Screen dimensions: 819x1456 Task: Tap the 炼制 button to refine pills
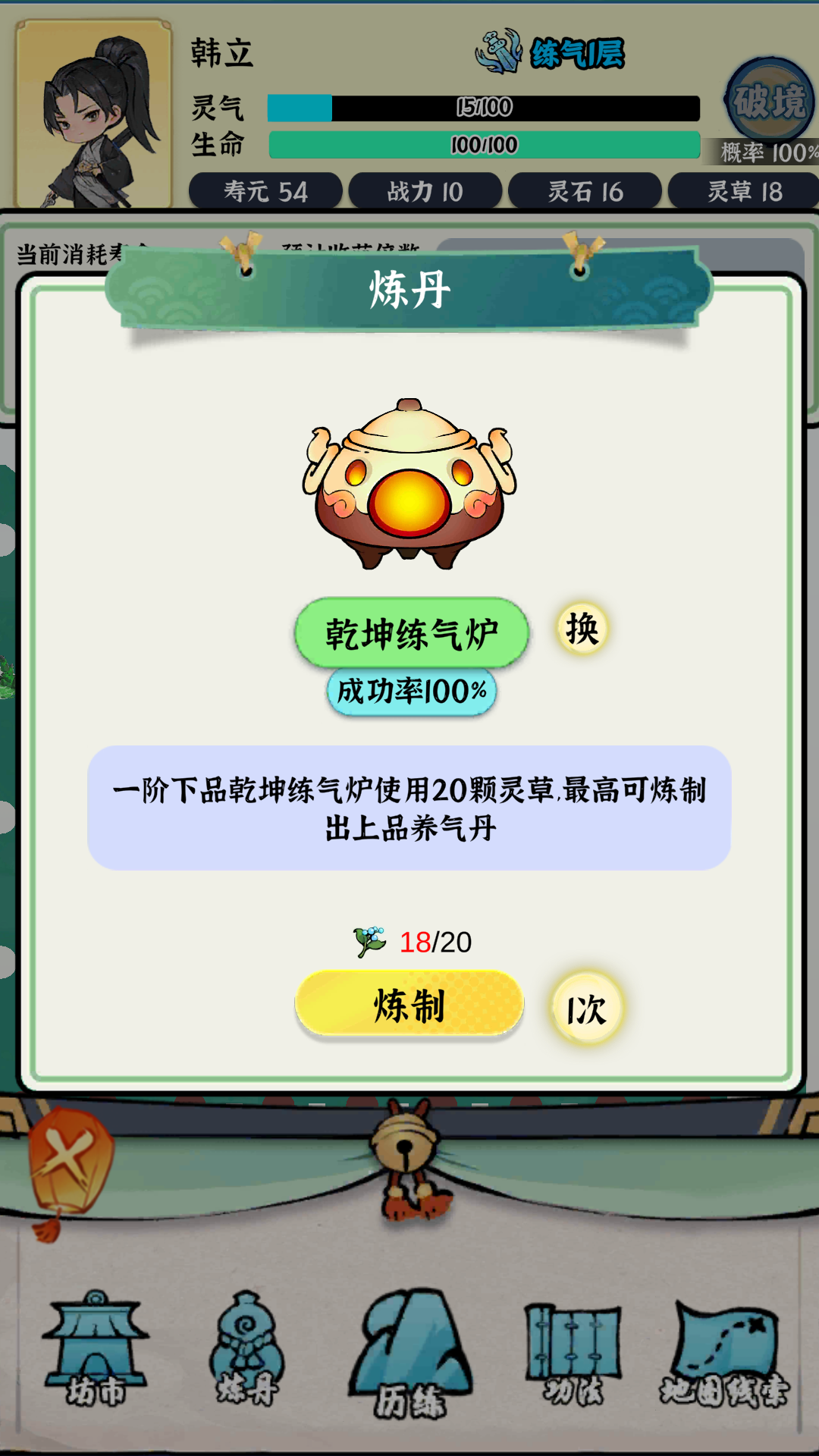tap(409, 1005)
